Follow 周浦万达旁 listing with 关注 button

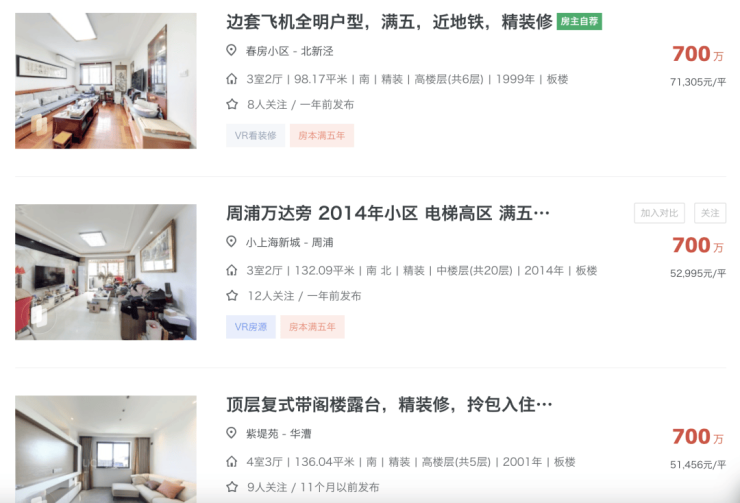[x=710, y=213]
